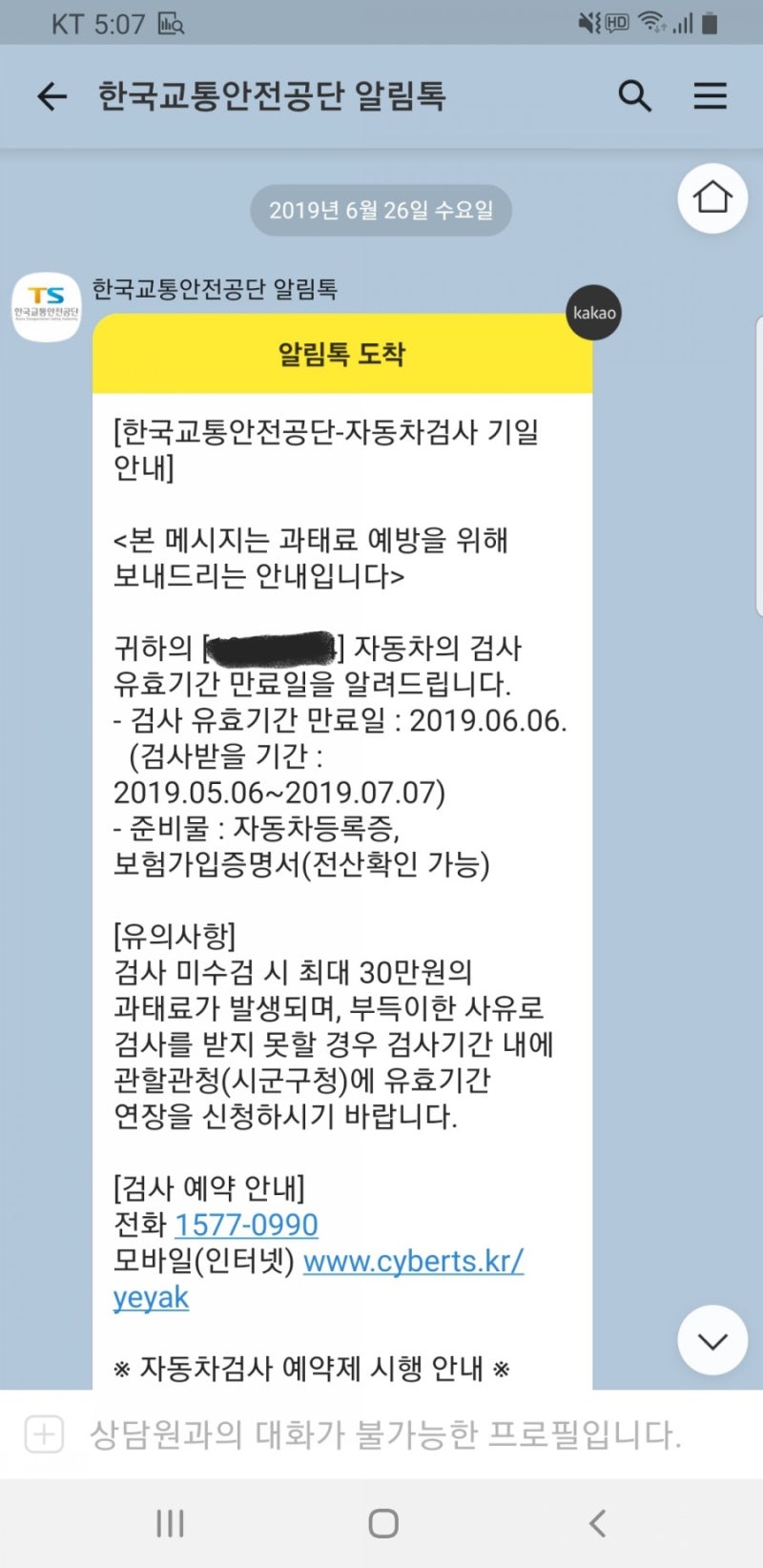The image size is (763, 1568).
Task: Call the phone number 1577-0990
Action: click(246, 1225)
